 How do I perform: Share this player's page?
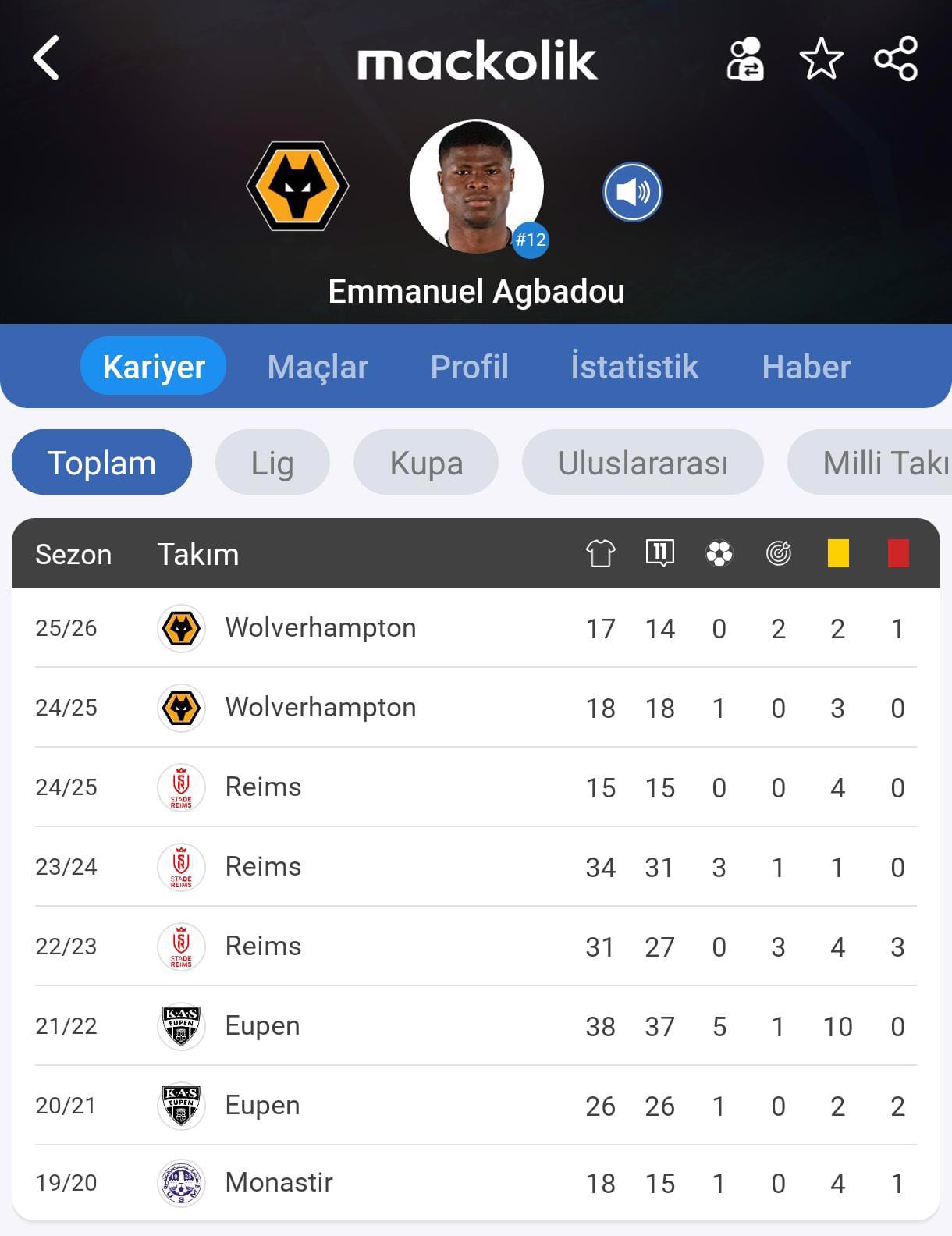pos(896,59)
